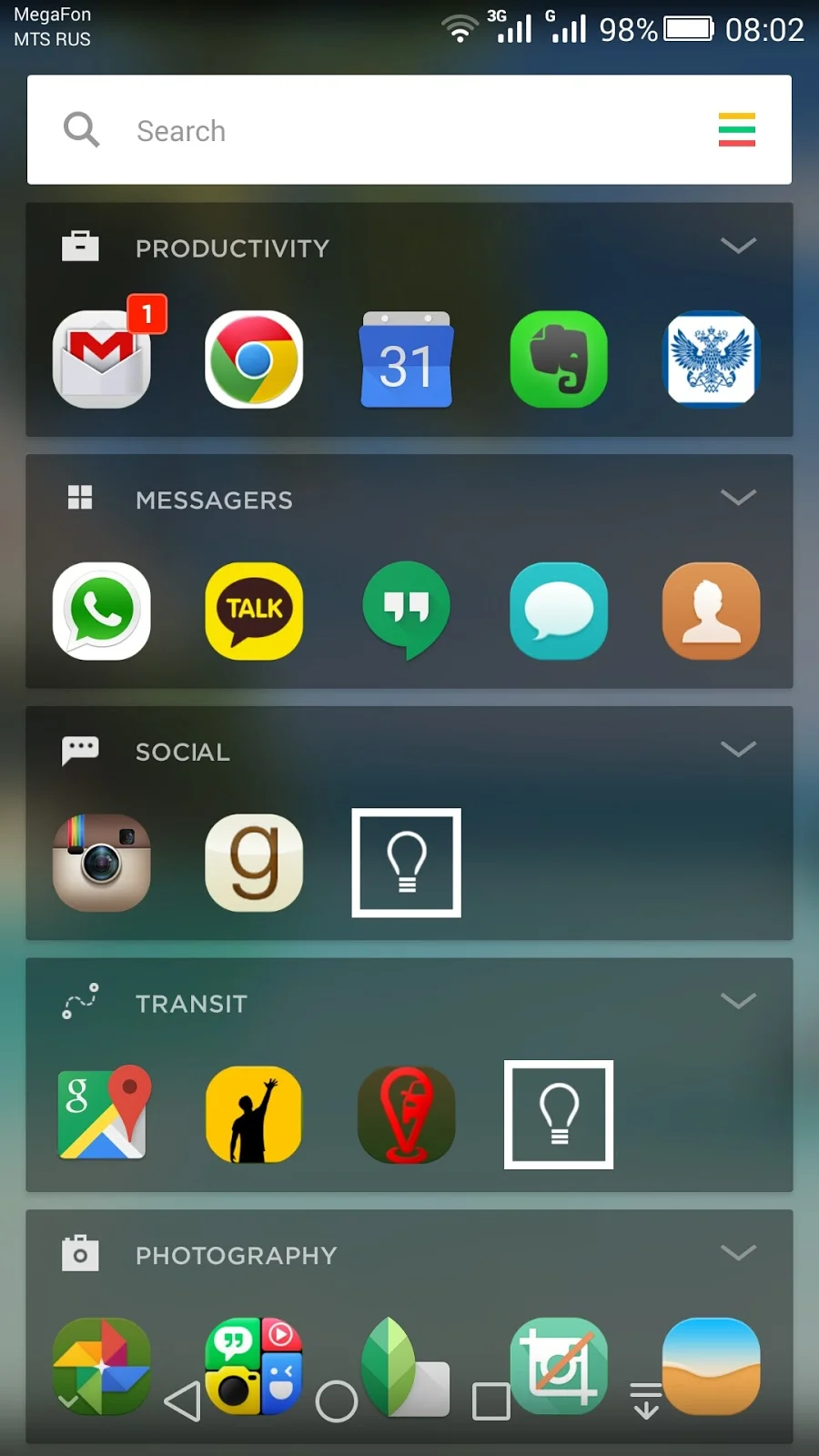The height and width of the screenshot is (1456, 819).
Task: Open Google Maps
Action: 102,1114
